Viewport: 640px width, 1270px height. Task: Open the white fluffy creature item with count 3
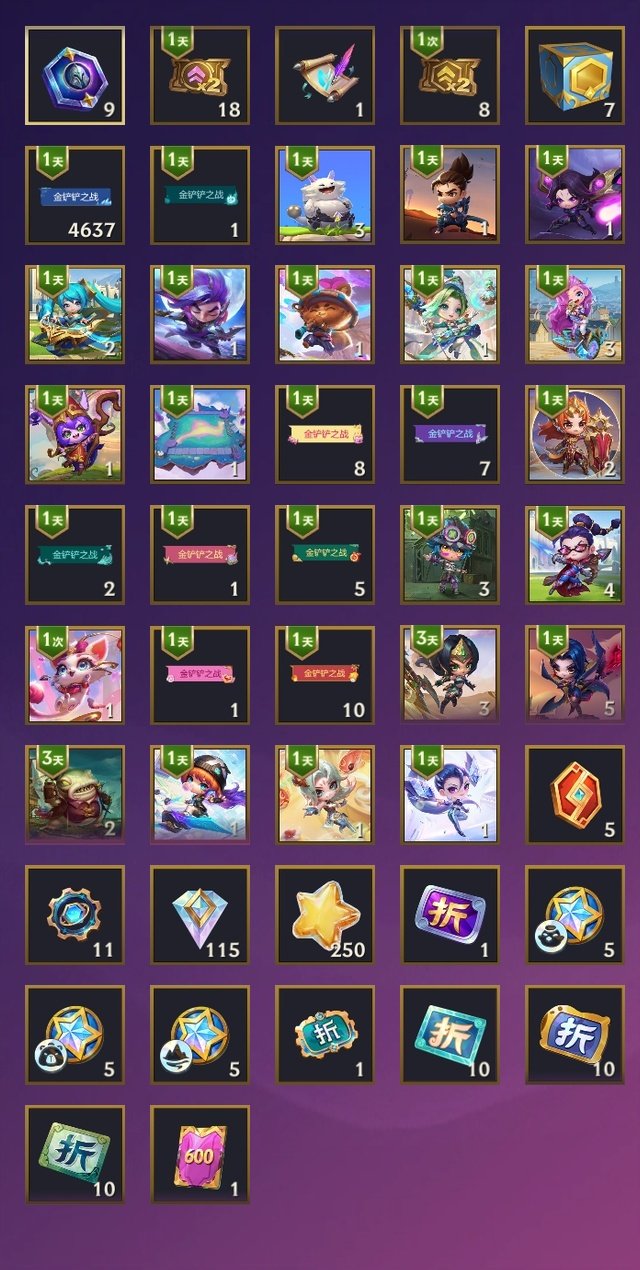tap(325, 195)
